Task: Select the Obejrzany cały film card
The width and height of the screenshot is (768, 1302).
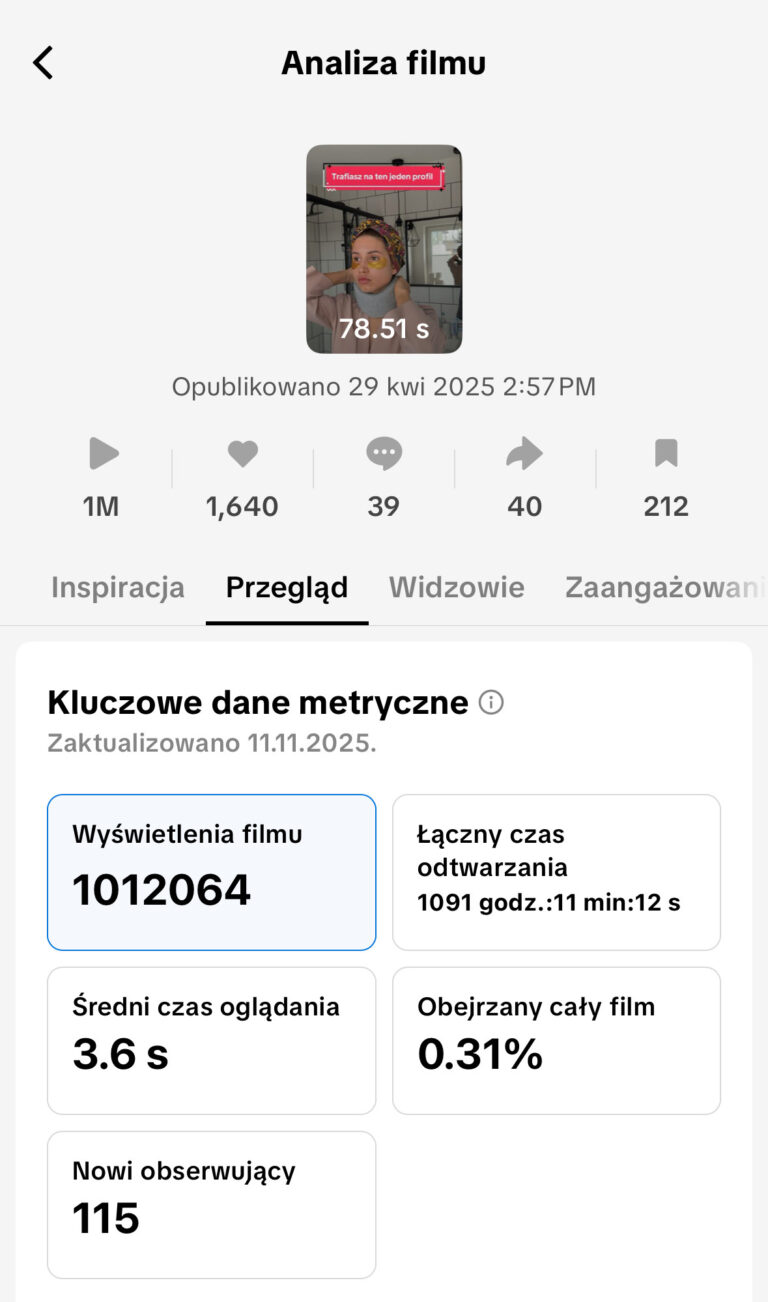Action: 556,1040
